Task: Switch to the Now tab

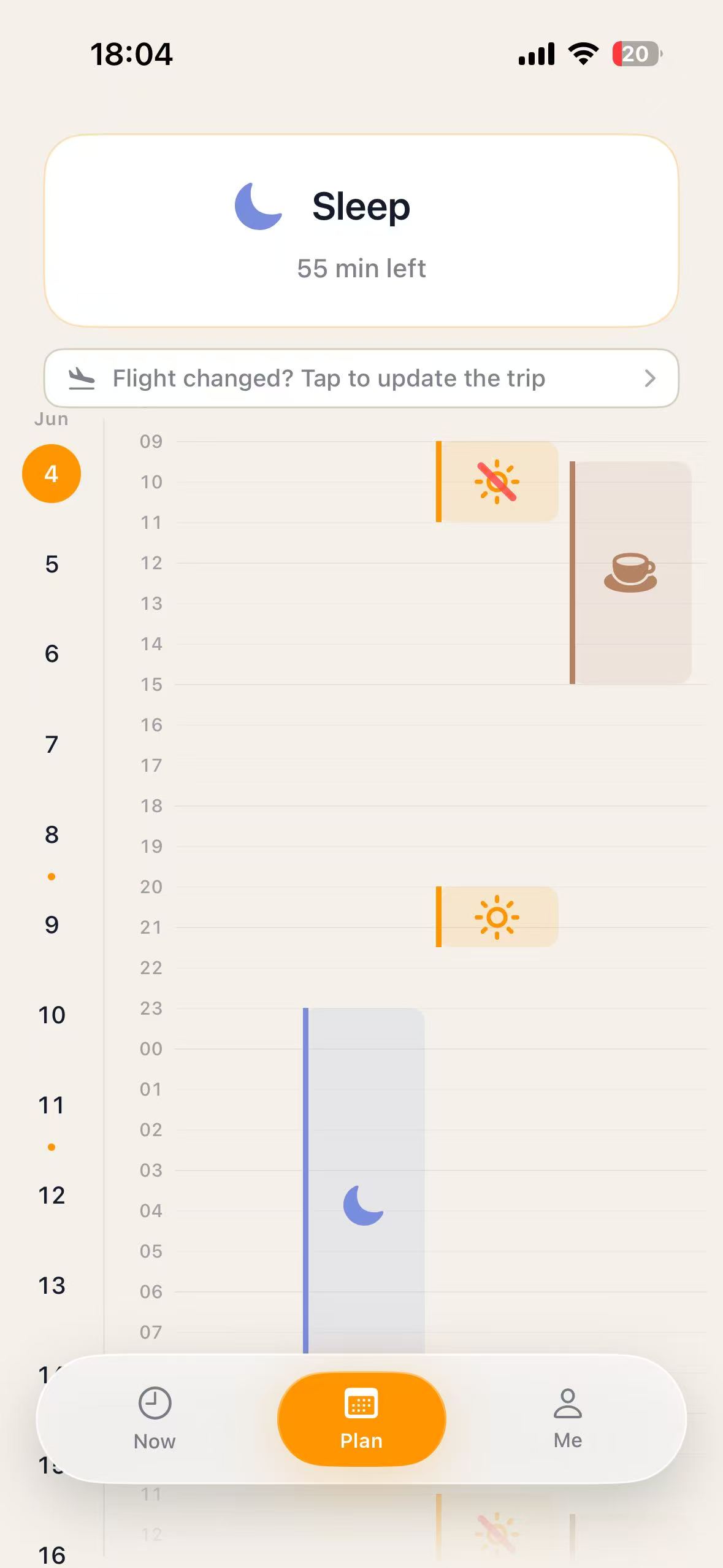Action: 155,1419
